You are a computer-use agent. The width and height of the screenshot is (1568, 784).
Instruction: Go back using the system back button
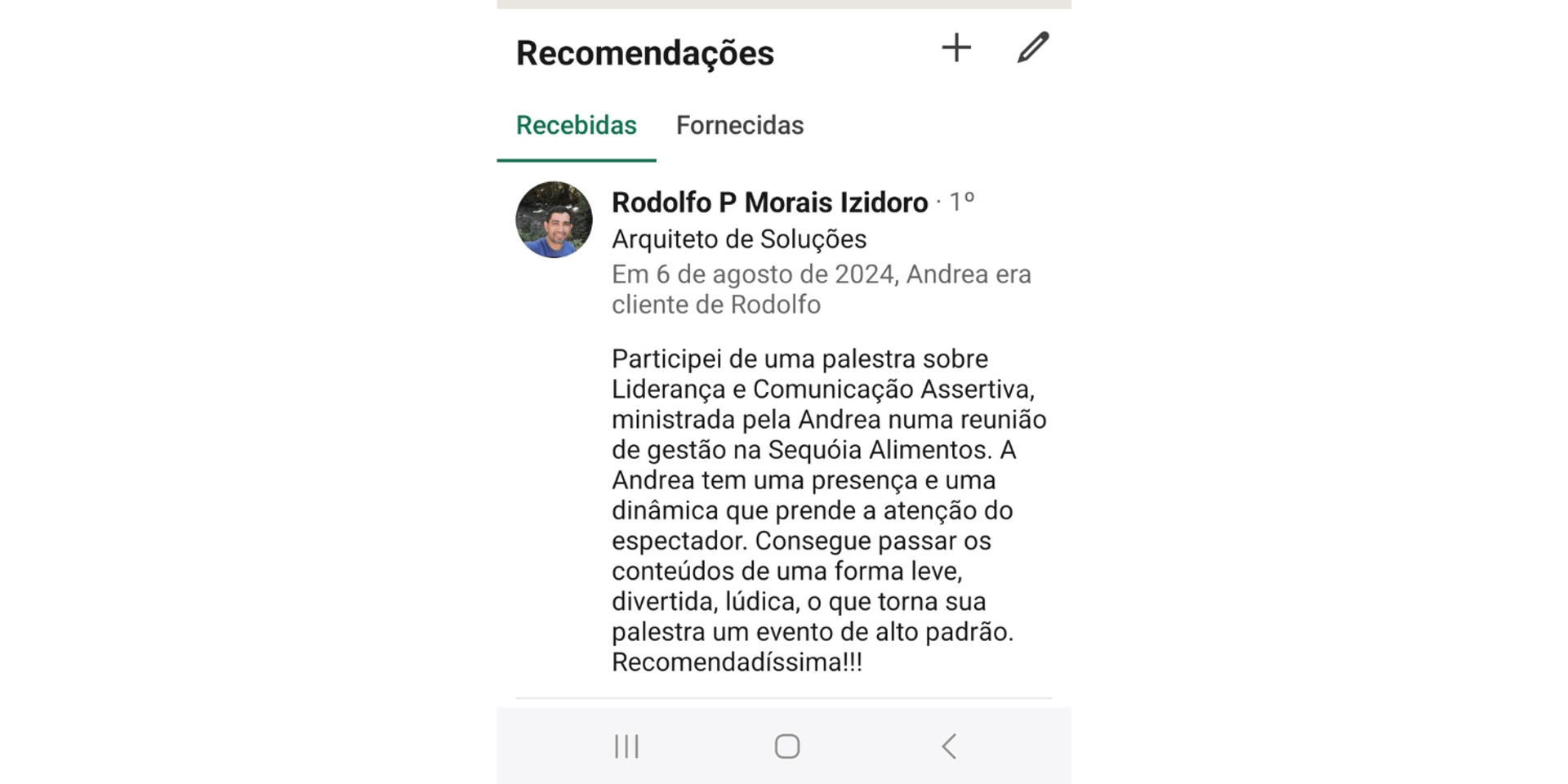948,746
